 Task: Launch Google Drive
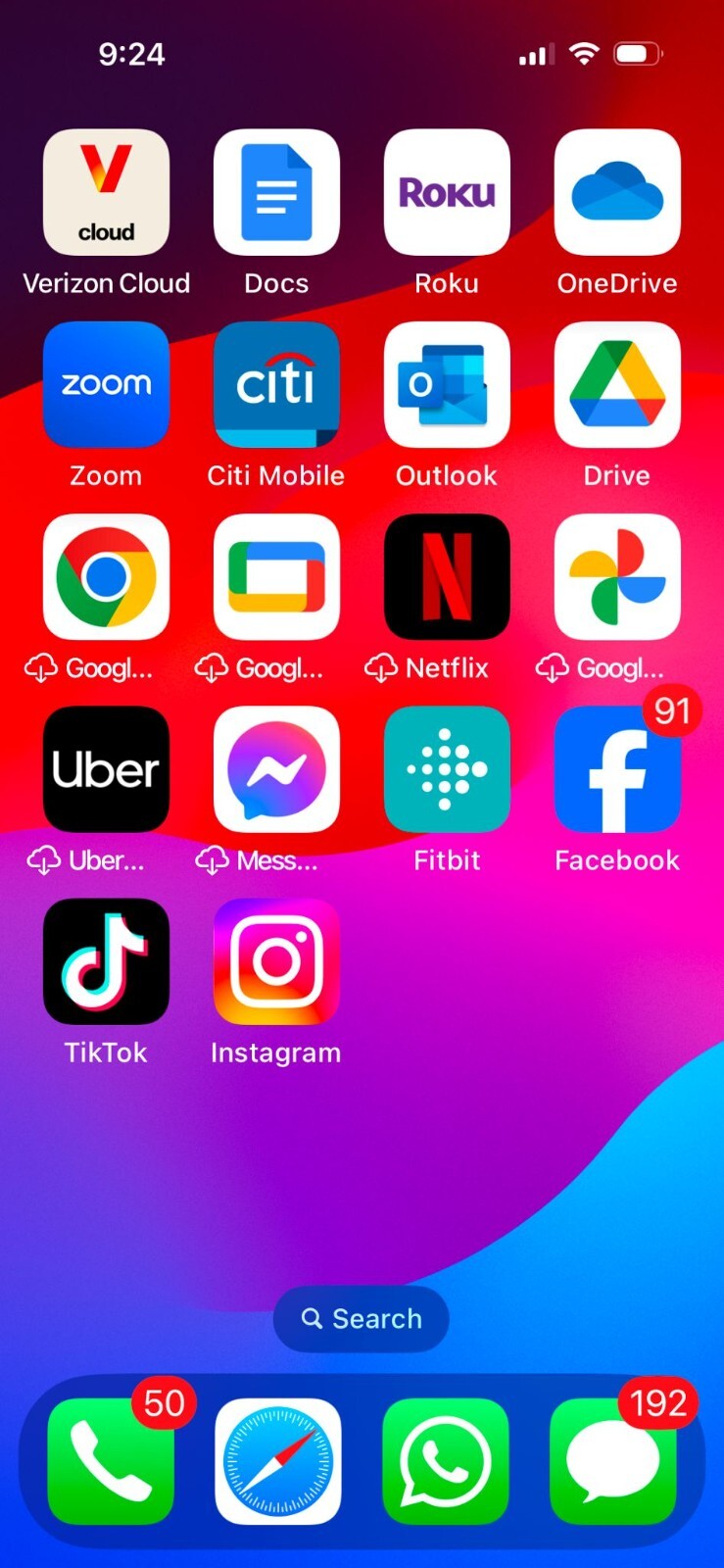click(617, 385)
